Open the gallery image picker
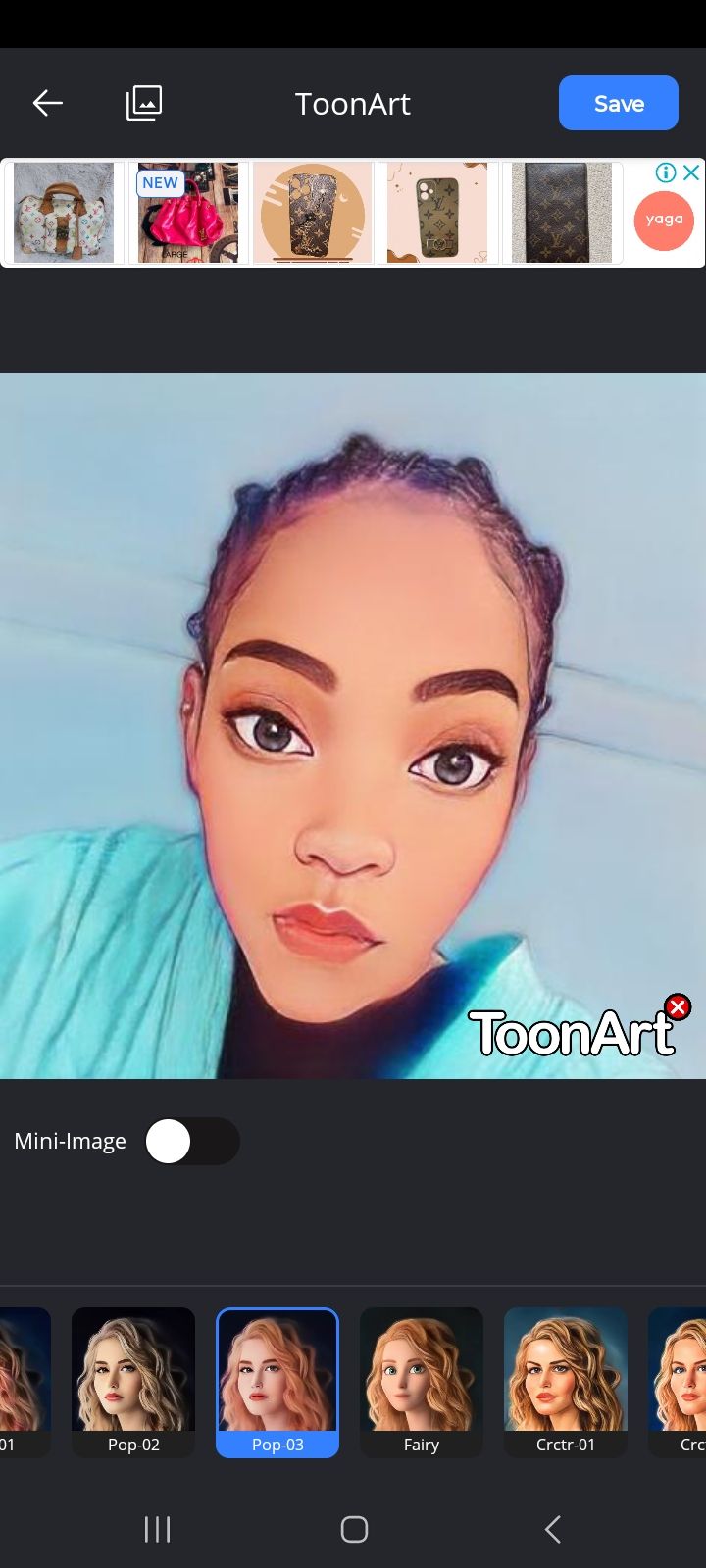The height and width of the screenshot is (1568, 706). click(x=144, y=103)
